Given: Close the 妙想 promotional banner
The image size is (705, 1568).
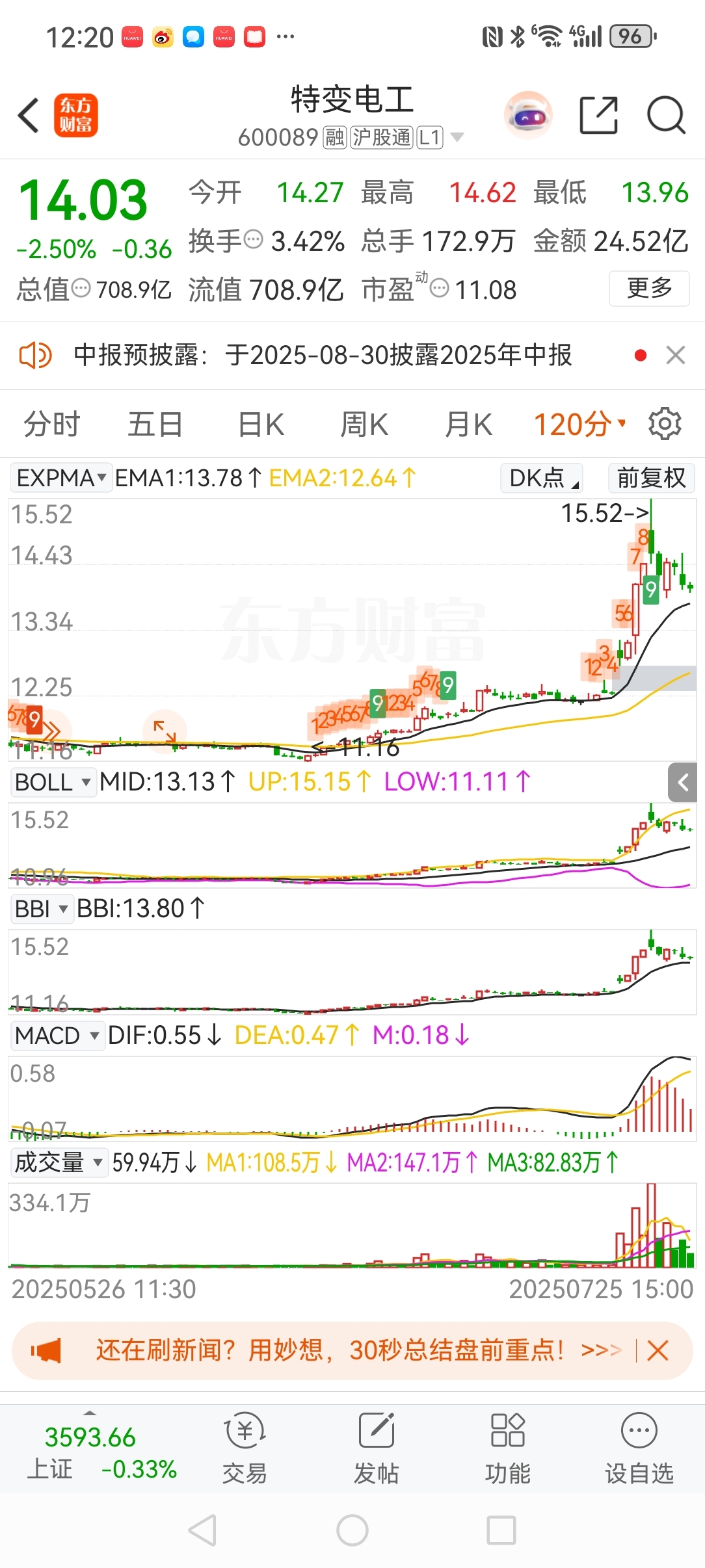Looking at the screenshot, I should click(658, 1351).
